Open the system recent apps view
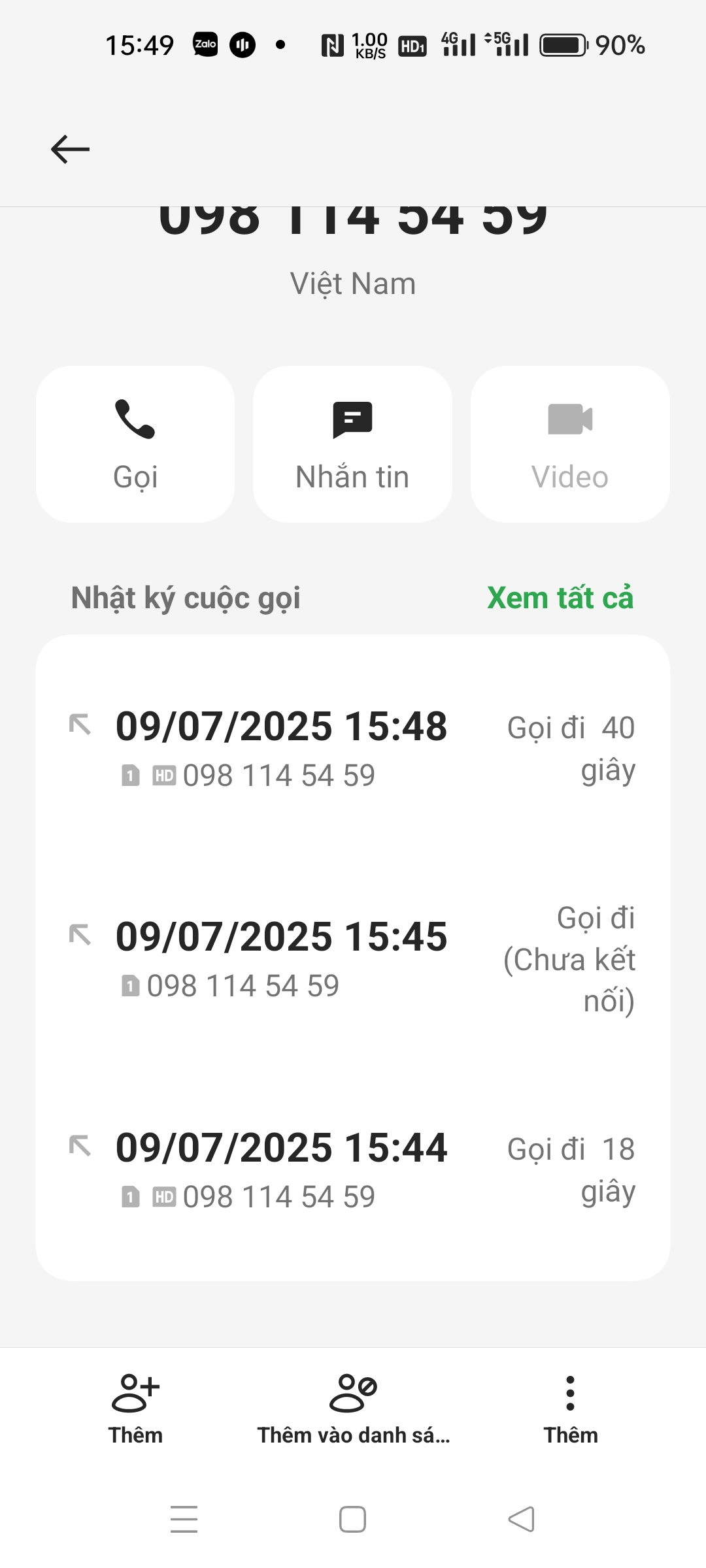The width and height of the screenshot is (706, 1568). click(x=184, y=1519)
